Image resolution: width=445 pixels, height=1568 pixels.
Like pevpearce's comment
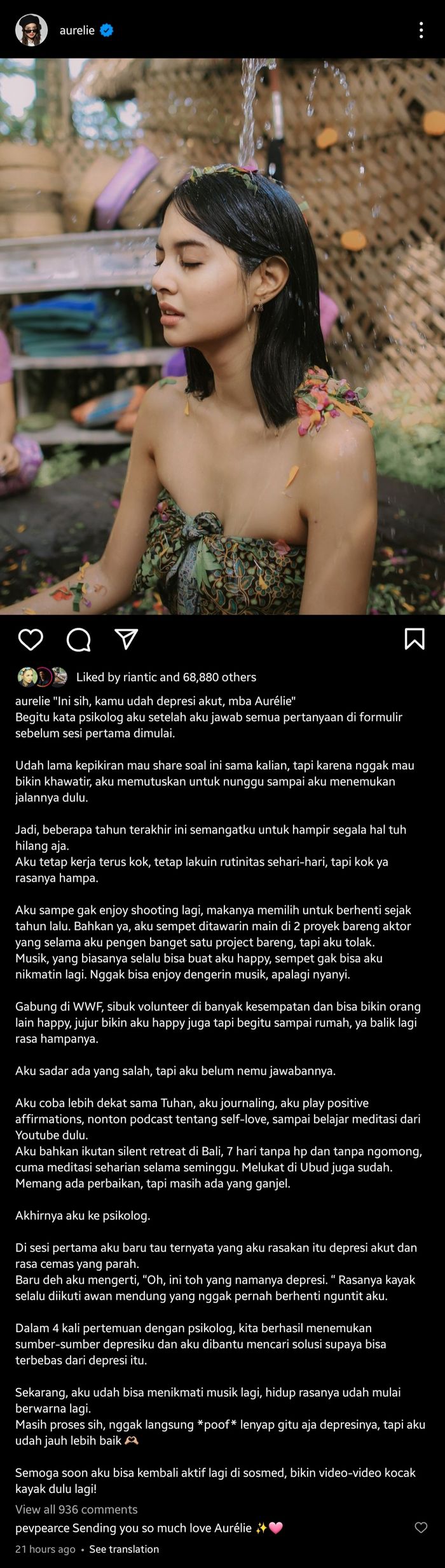(421, 1527)
